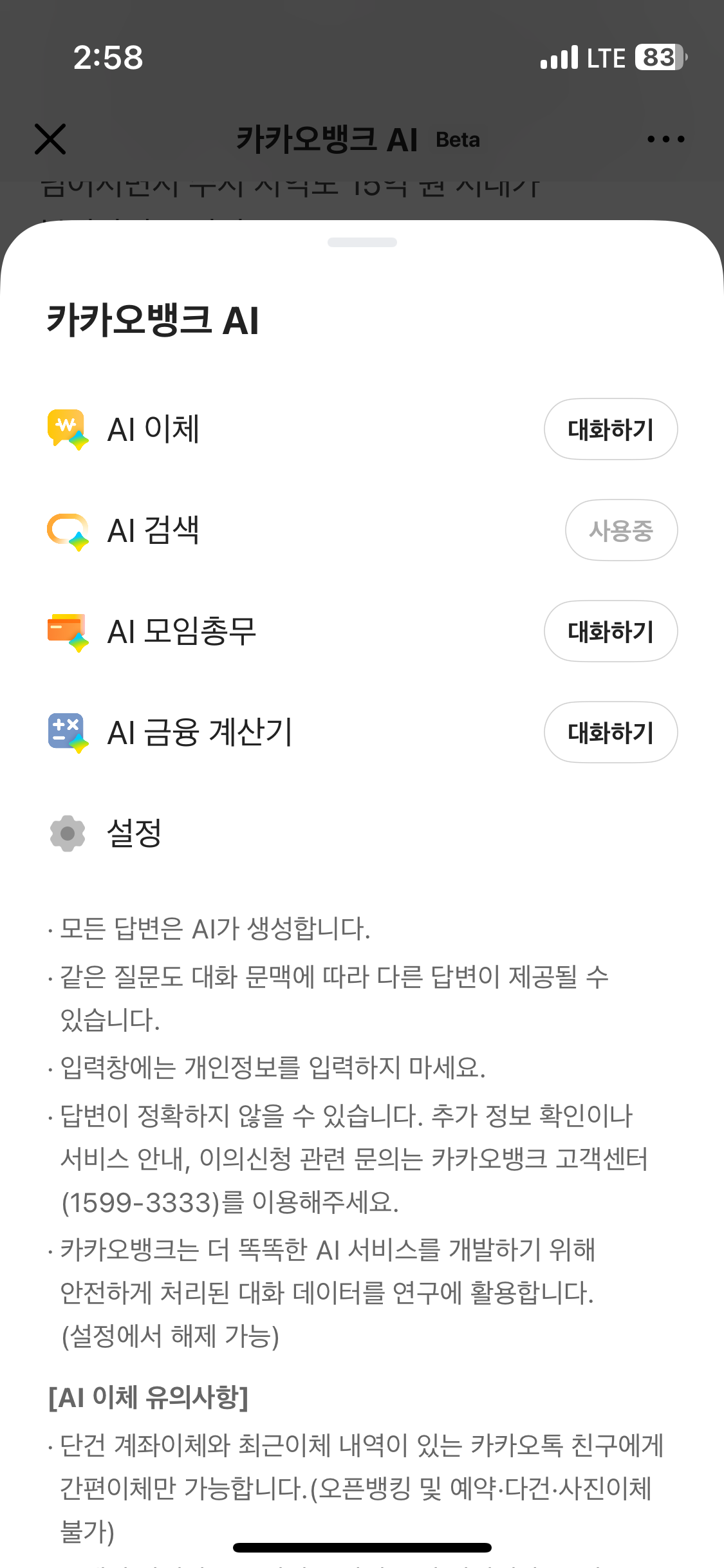Viewport: 724px width, 1568px height.
Task: Open the 설정 gear icon
Action: [x=67, y=834]
